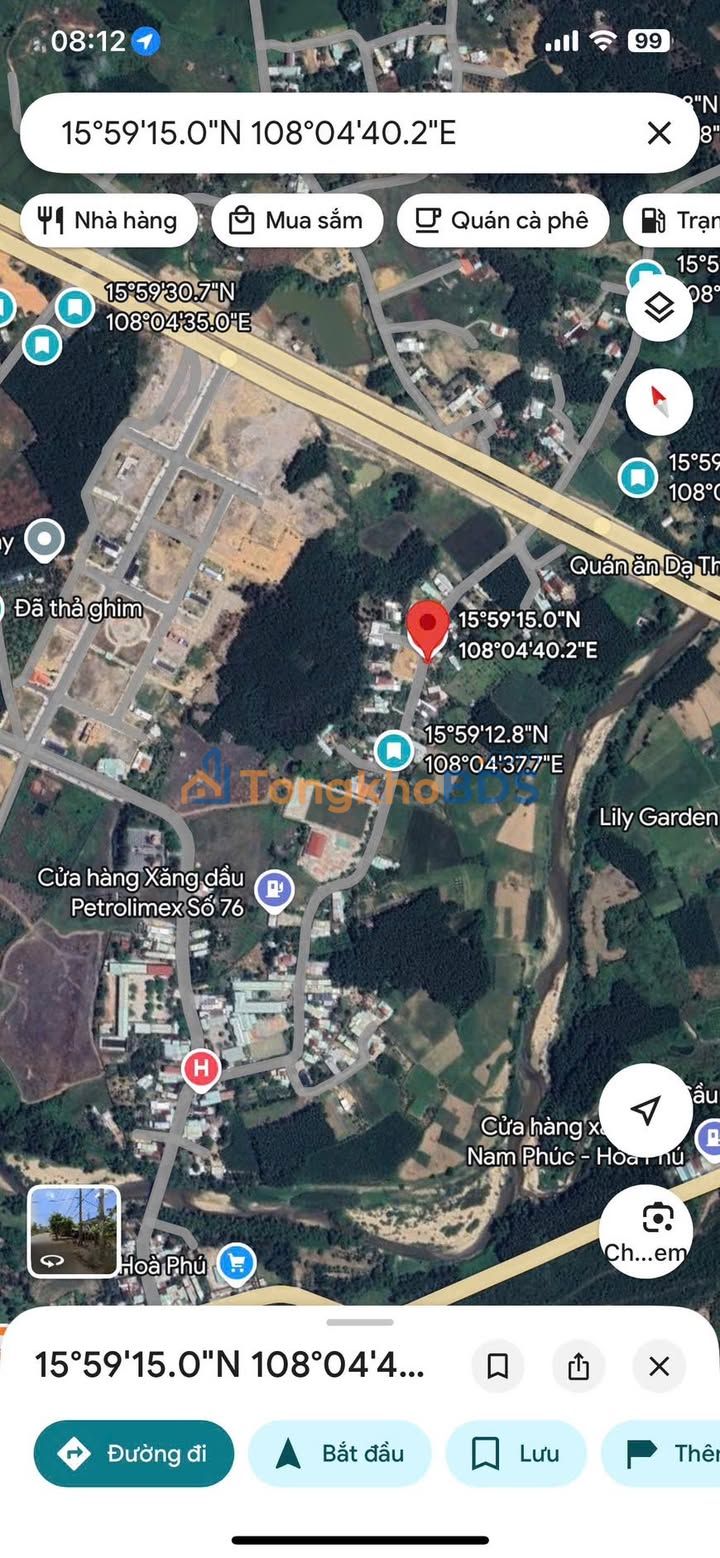Share this pinned location
The image size is (720, 1558).
tap(578, 1366)
